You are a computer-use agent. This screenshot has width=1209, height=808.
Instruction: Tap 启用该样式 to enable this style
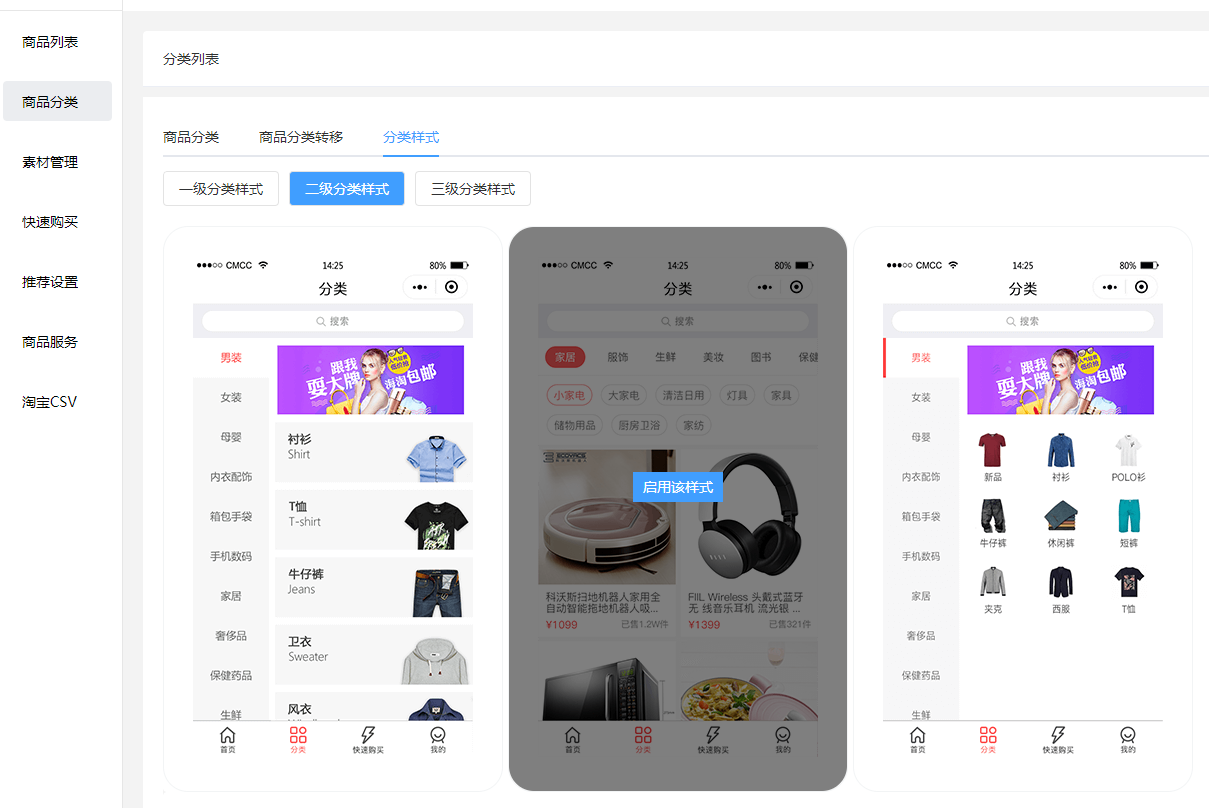[678, 487]
